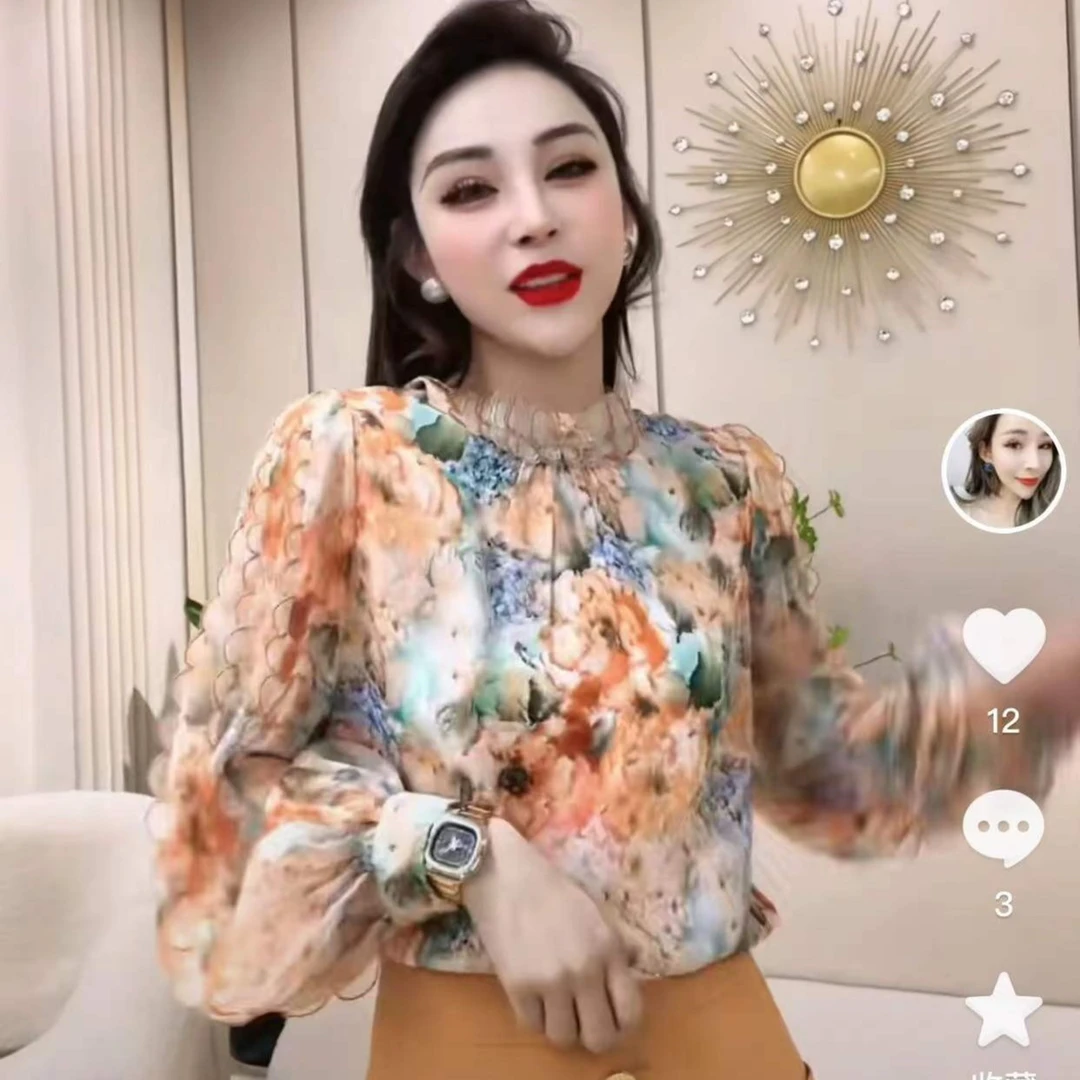Add video to favorites with star

click(x=1004, y=1009)
